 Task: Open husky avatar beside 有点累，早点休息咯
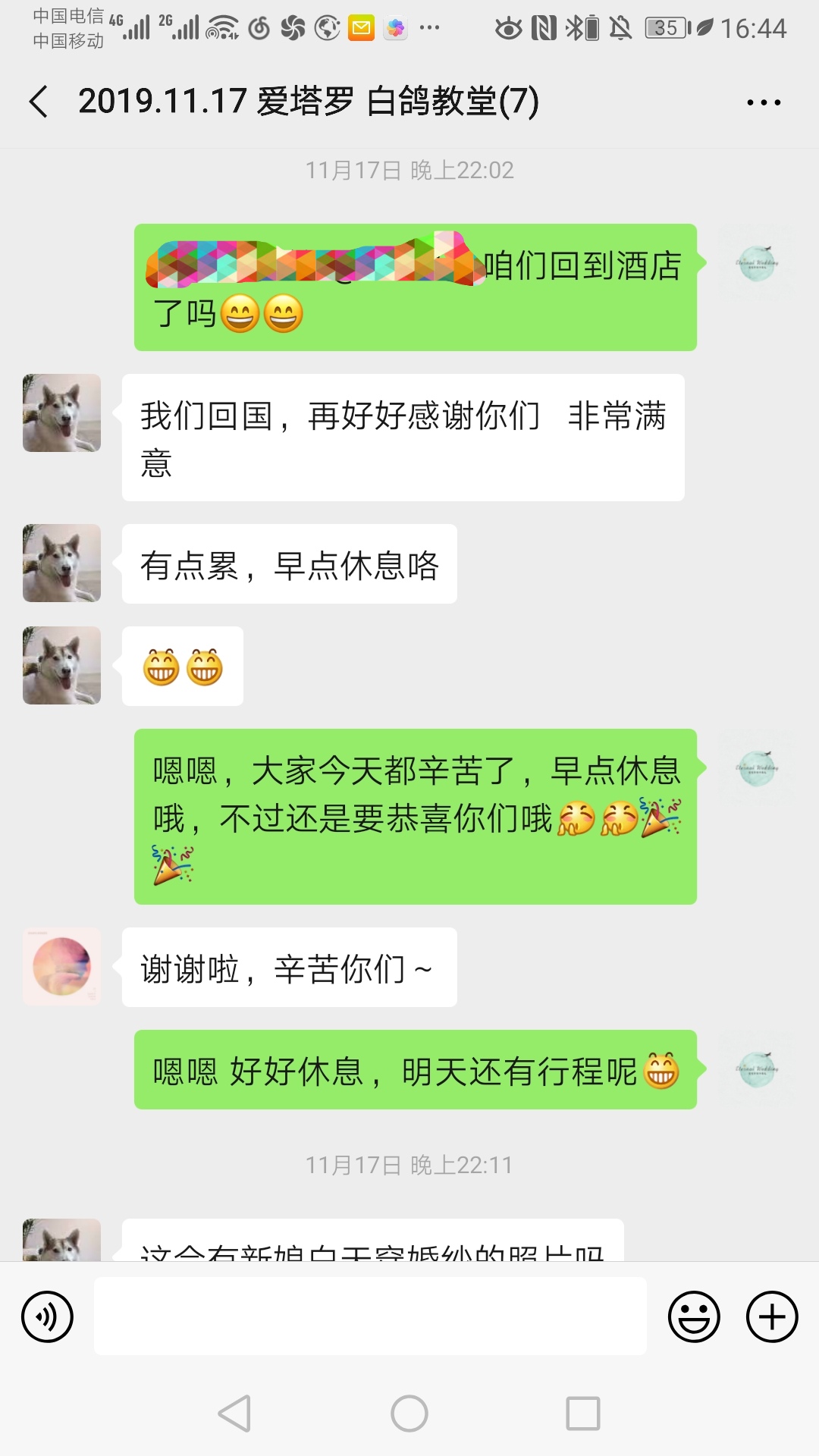pos(61,563)
